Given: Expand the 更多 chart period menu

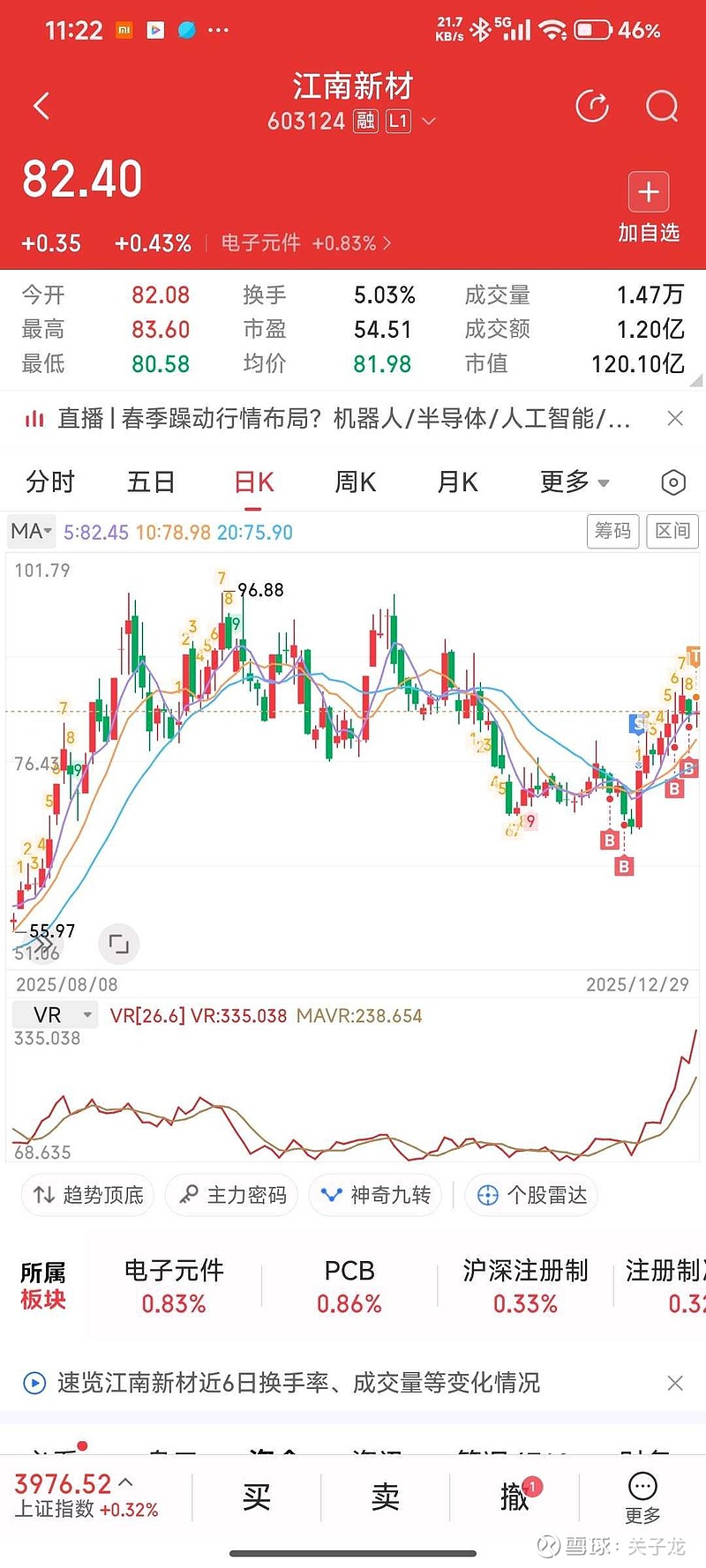Looking at the screenshot, I should [x=574, y=482].
